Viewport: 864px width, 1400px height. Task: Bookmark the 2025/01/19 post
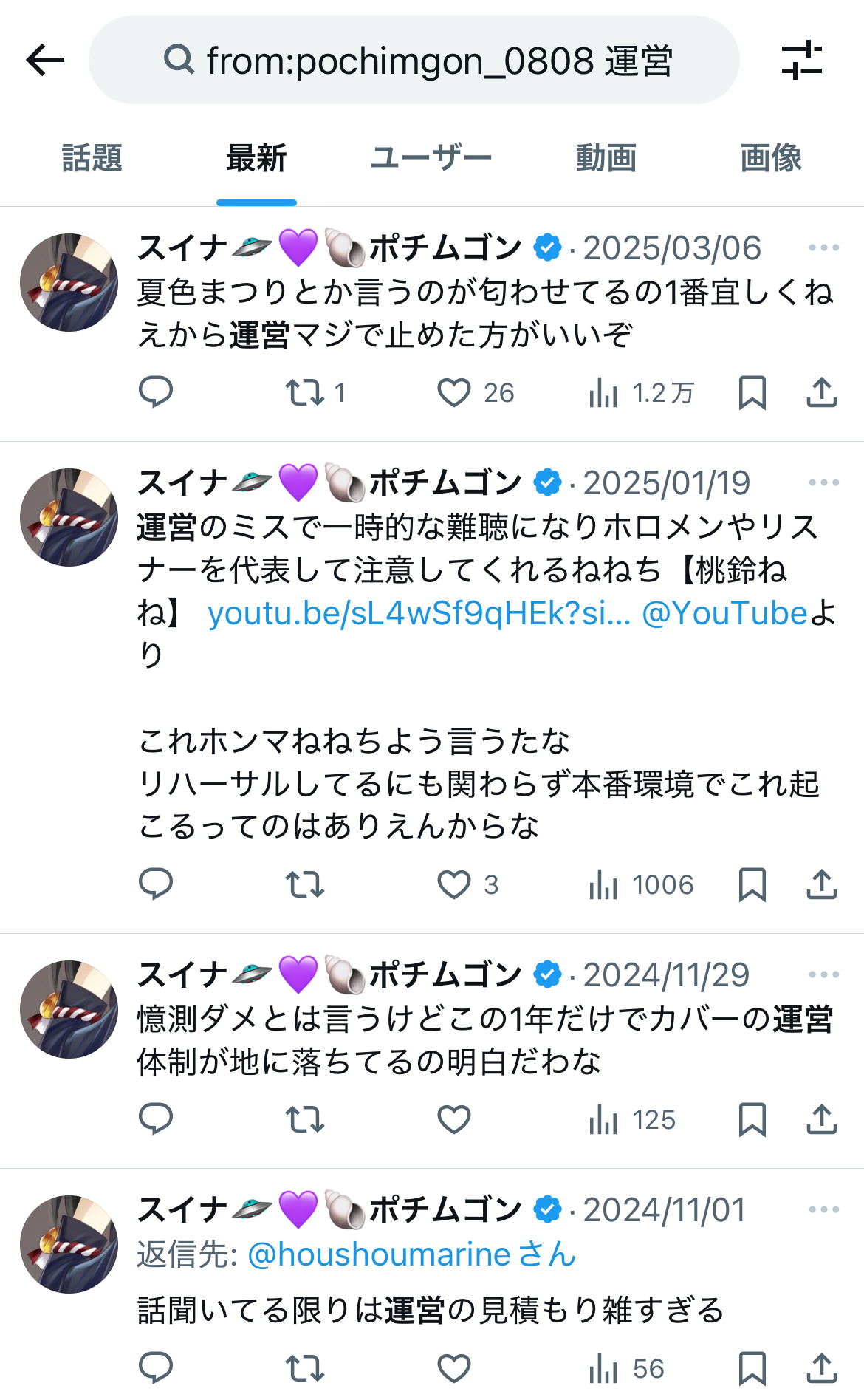[752, 884]
